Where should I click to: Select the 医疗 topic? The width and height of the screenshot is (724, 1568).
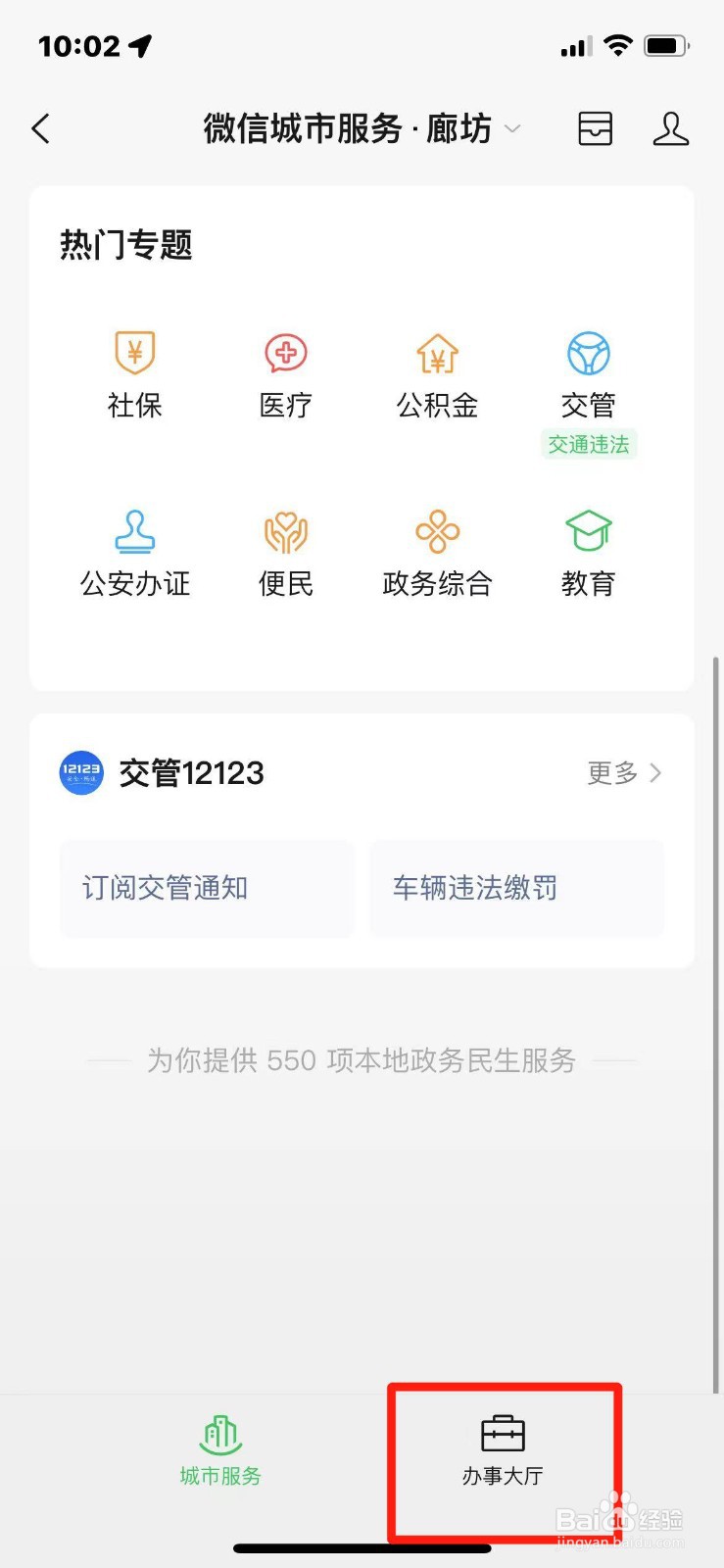(x=286, y=375)
